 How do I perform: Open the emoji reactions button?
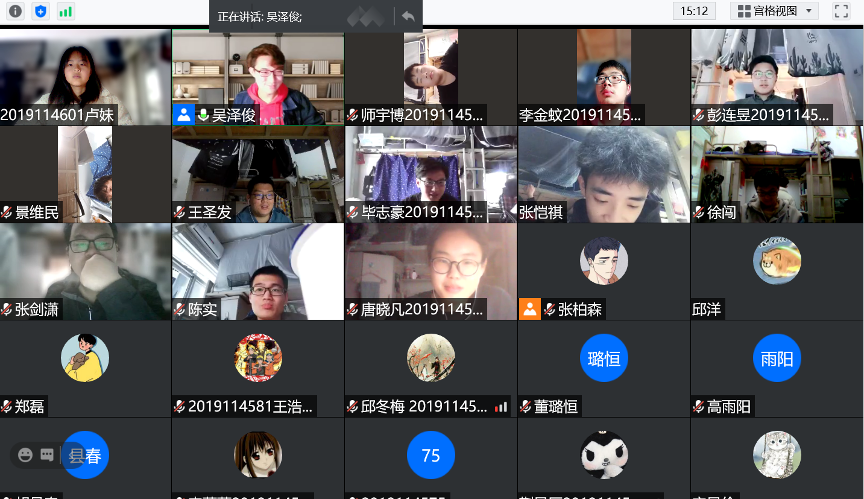click(25, 455)
